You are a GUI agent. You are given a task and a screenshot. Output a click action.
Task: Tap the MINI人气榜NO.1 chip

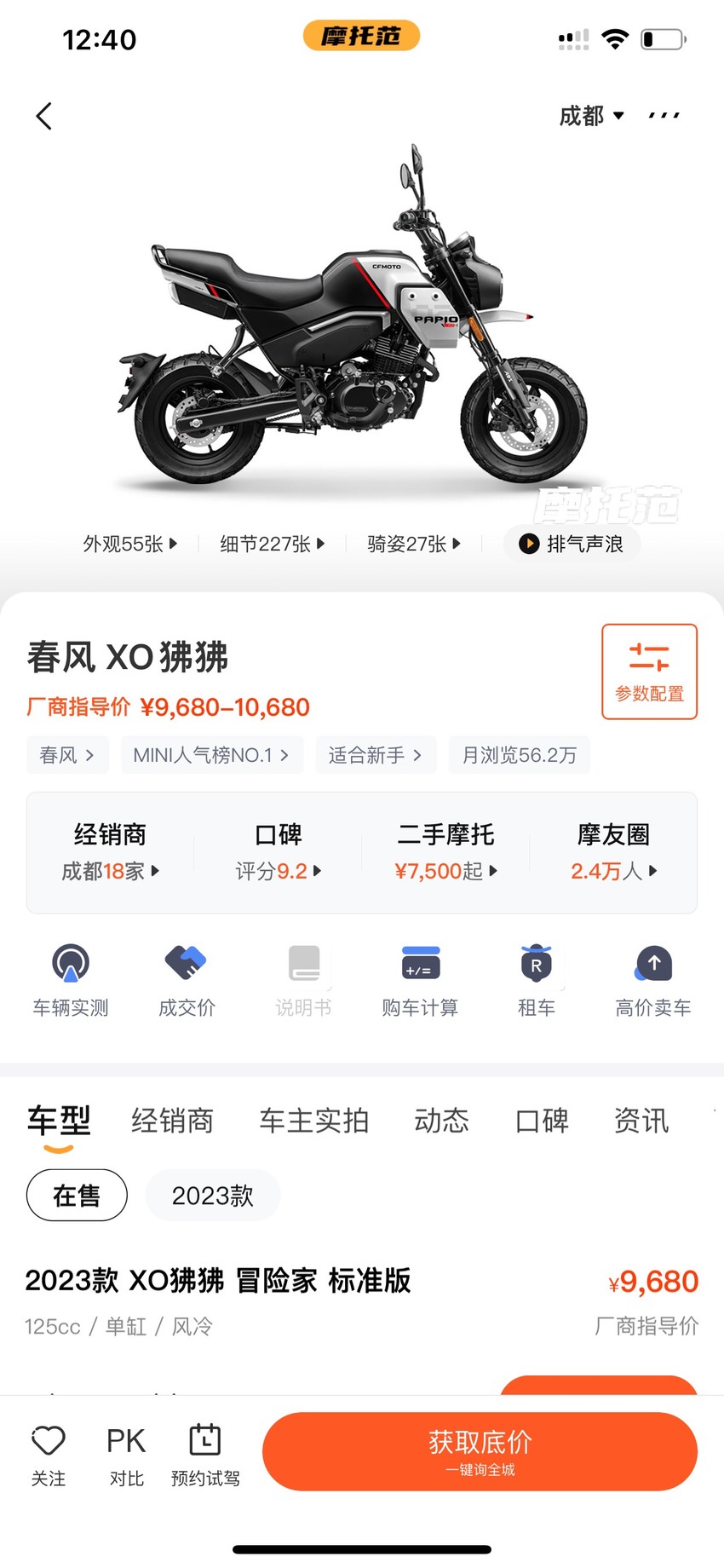(x=211, y=755)
